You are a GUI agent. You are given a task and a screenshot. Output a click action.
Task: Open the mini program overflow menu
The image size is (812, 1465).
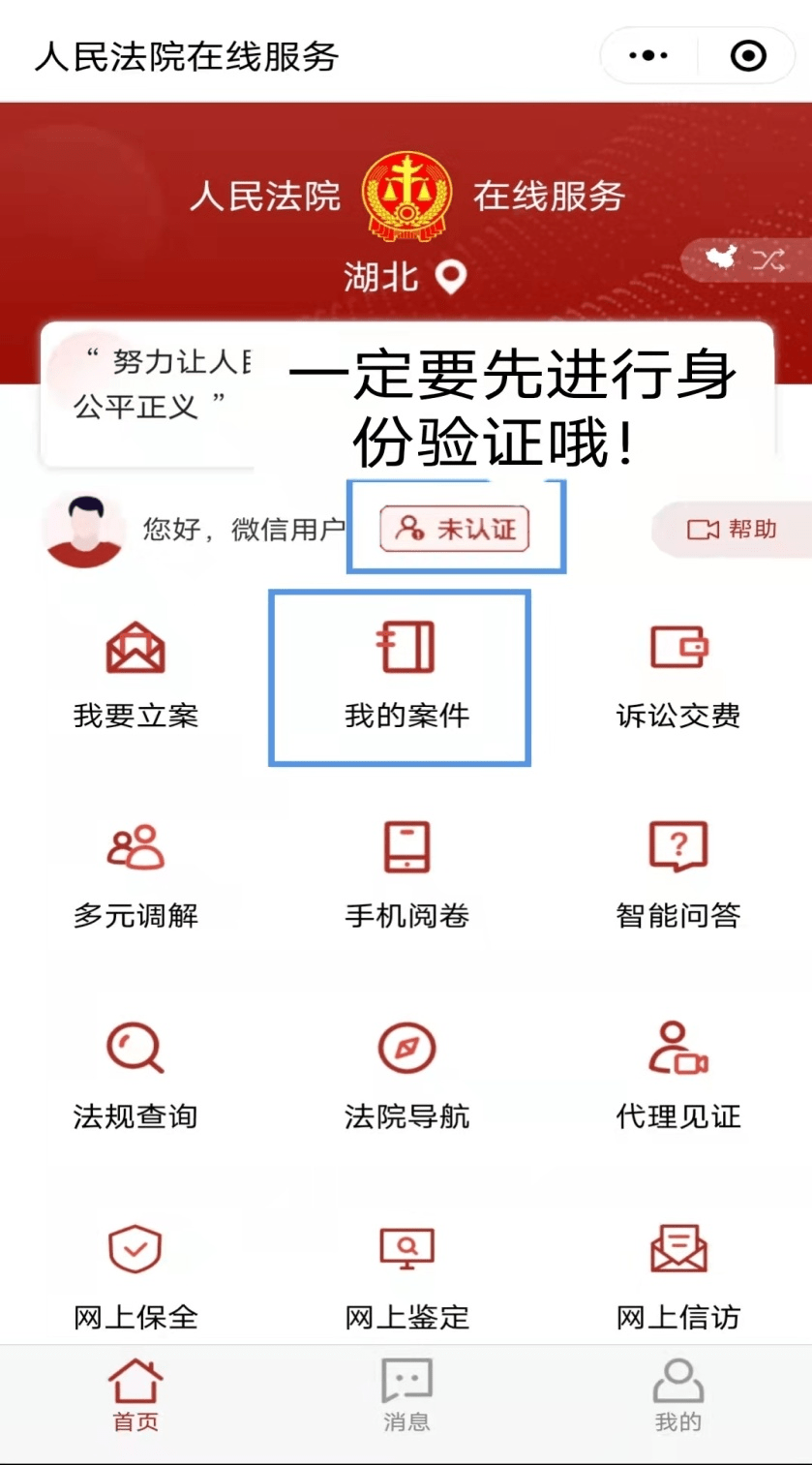[648, 56]
